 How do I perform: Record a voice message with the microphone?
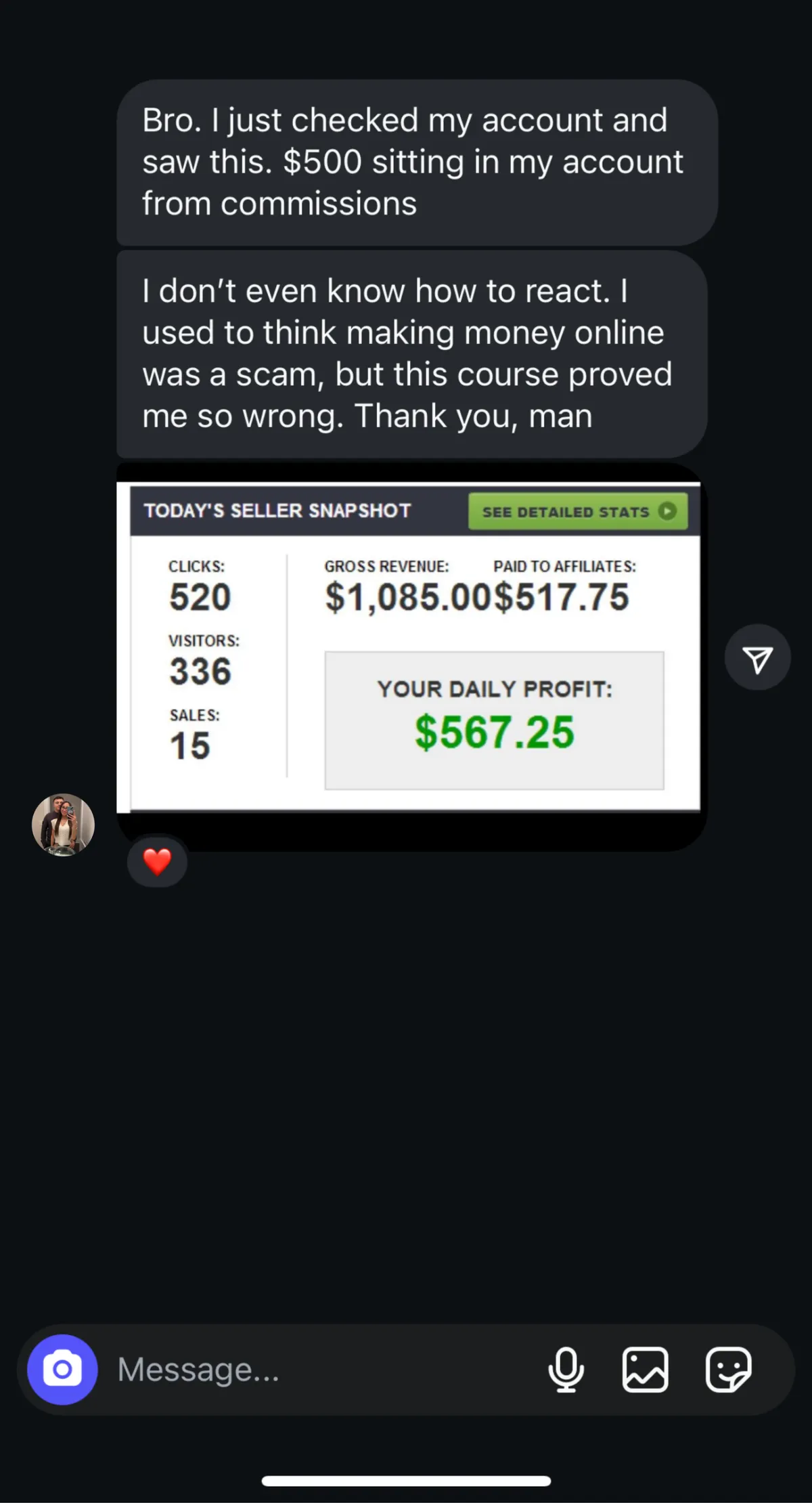pos(566,1370)
